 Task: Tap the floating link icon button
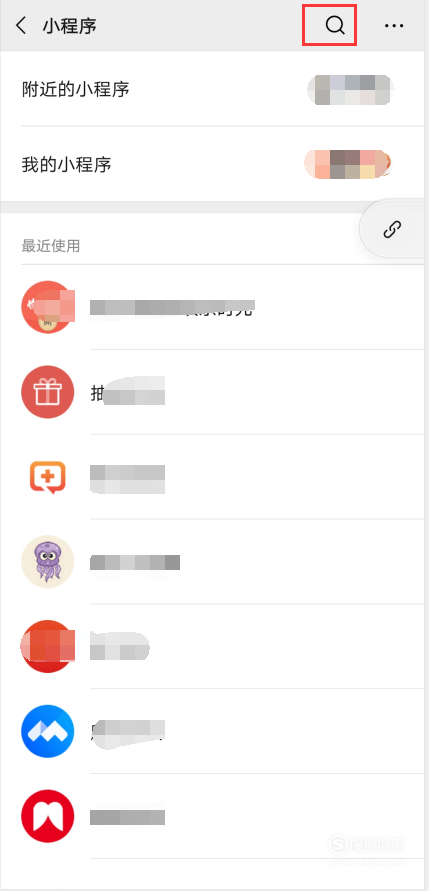393,229
